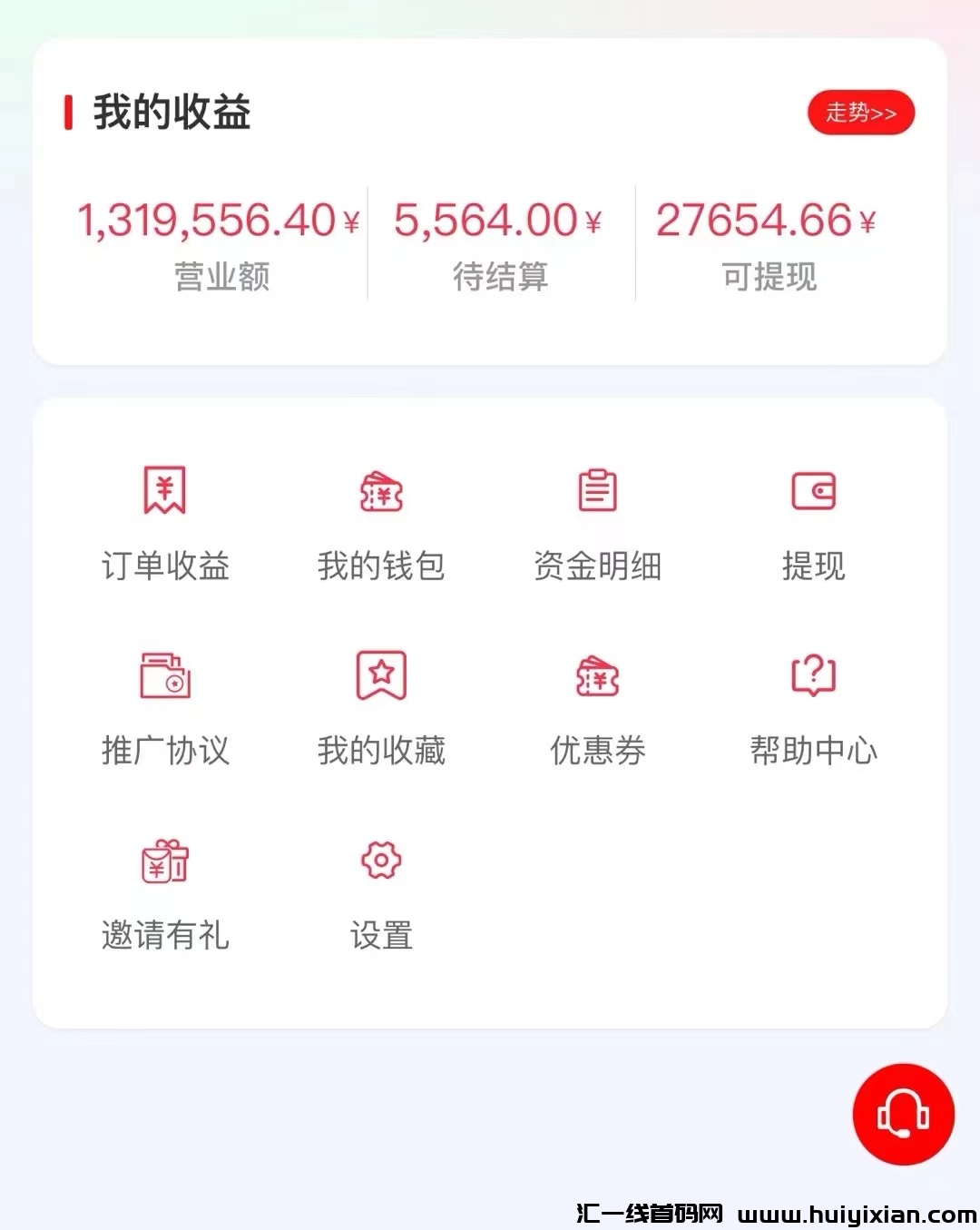The width and height of the screenshot is (980, 1230).
Task: Open 我的收藏 favorites star bookmark icon
Action: (x=381, y=675)
